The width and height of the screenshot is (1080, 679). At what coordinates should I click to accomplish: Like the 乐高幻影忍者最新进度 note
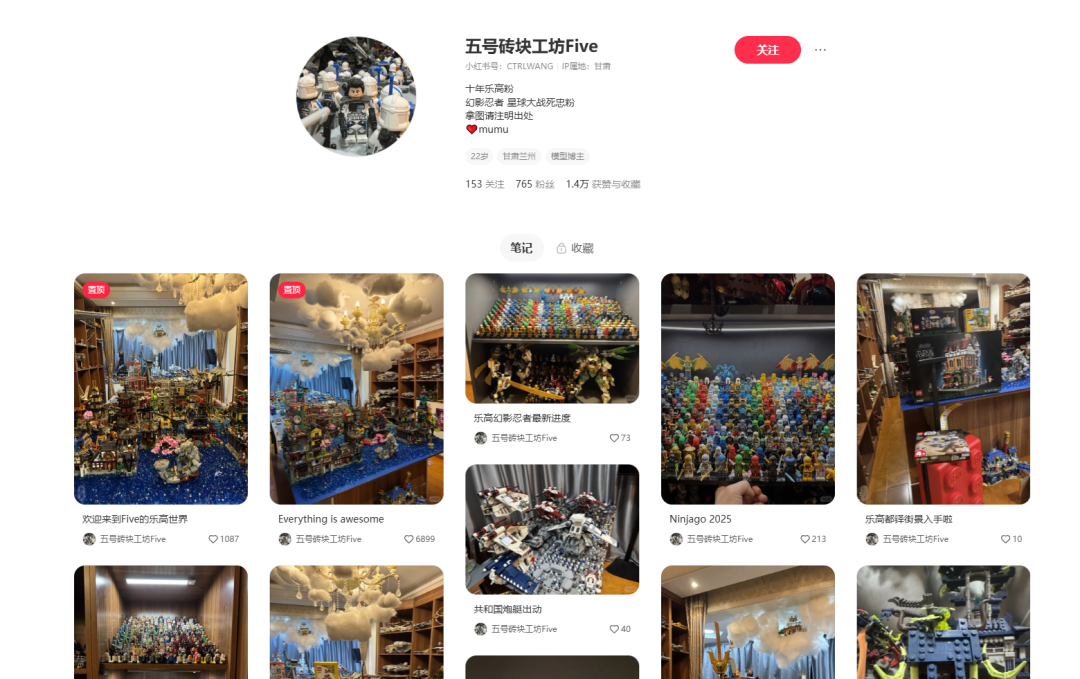614,438
